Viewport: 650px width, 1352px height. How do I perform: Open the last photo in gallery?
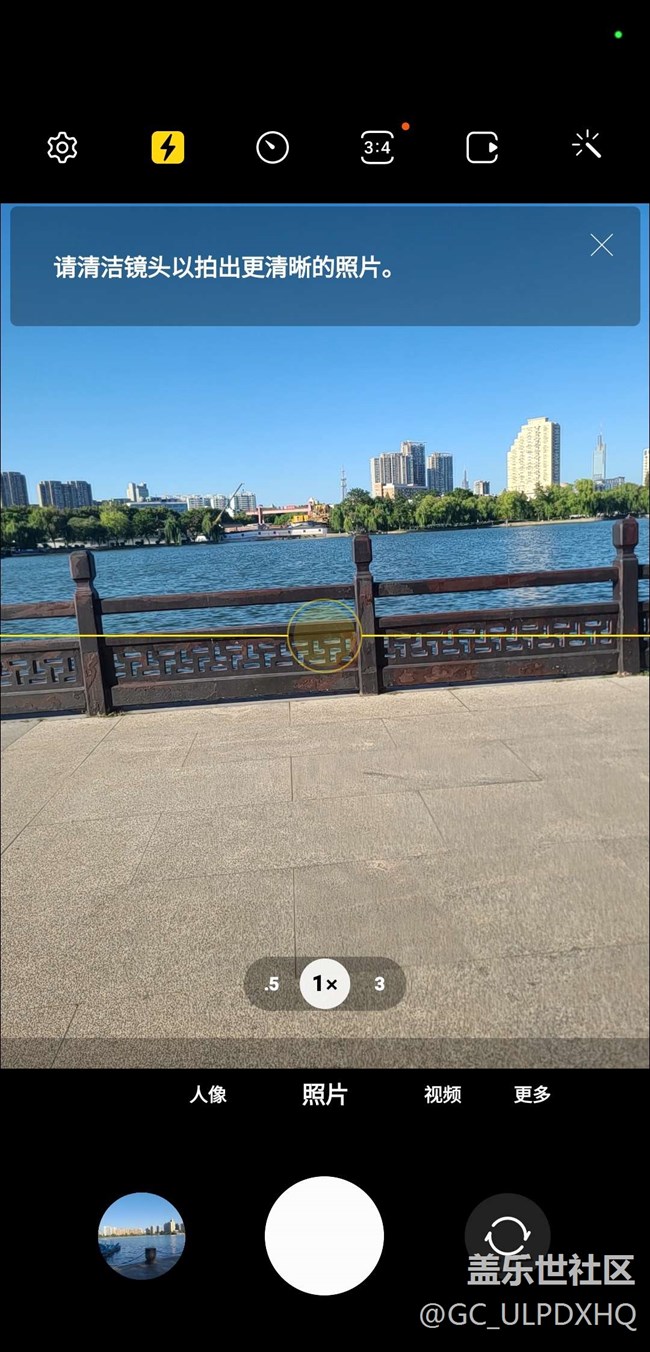141,1235
